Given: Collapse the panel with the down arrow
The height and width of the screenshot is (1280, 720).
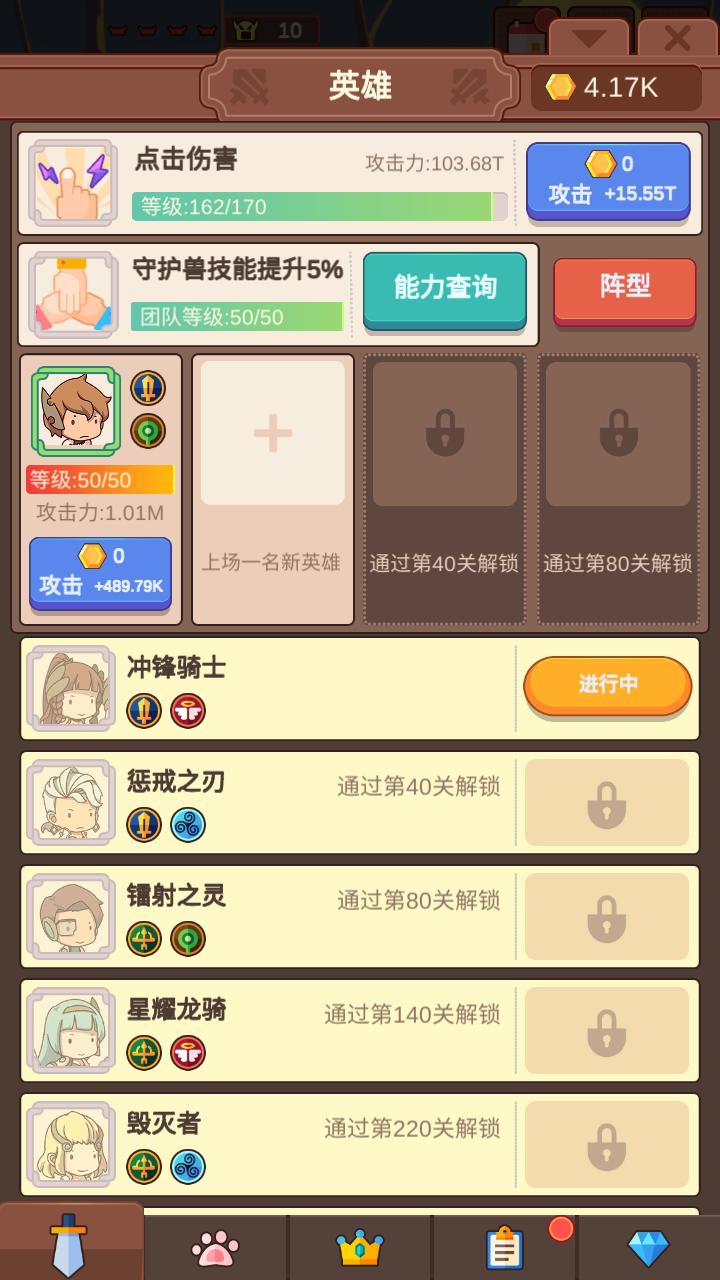Looking at the screenshot, I should pyautogui.click(x=589, y=38).
